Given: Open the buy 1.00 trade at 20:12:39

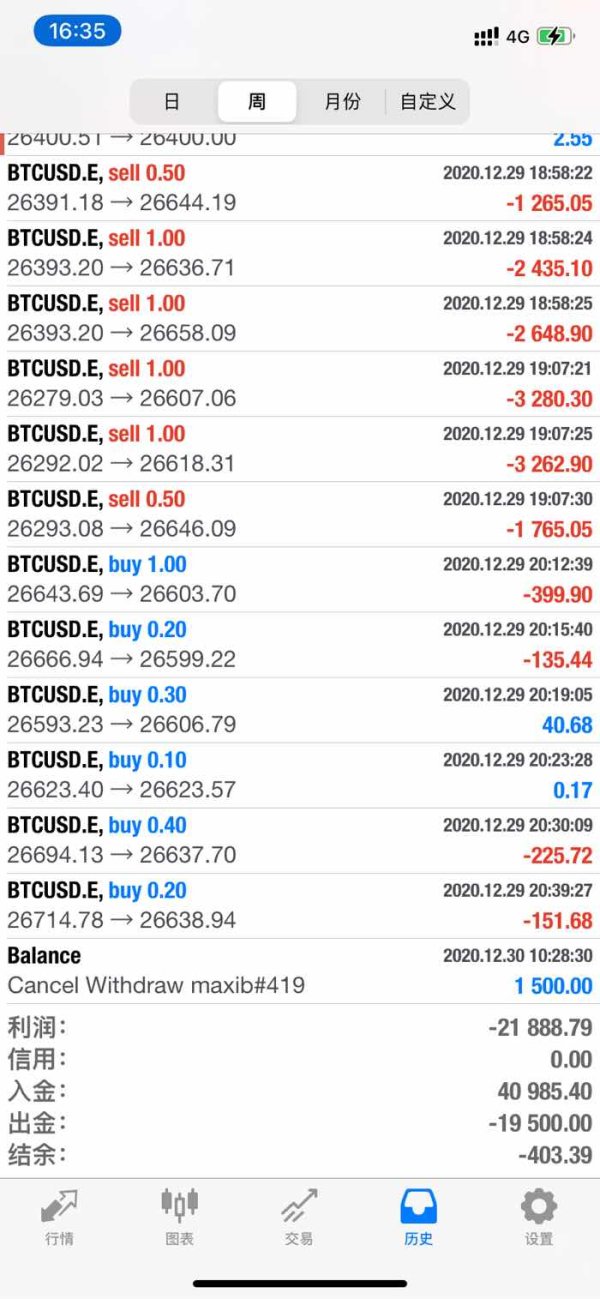Looking at the screenshot, I should [x=300, y=580].
